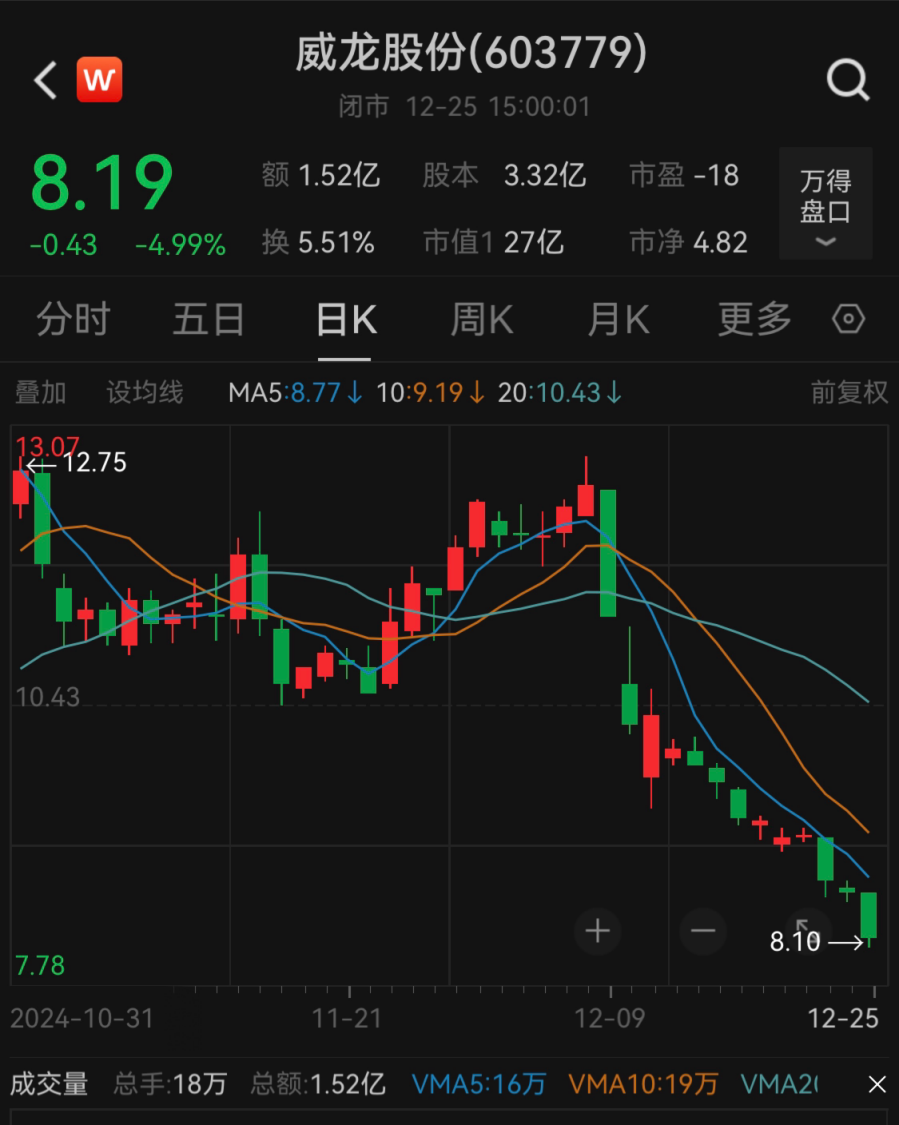Expand the 万得盘口 panel chevron
This screenshot has width=899, height=1125.
(x=825, y=242)
